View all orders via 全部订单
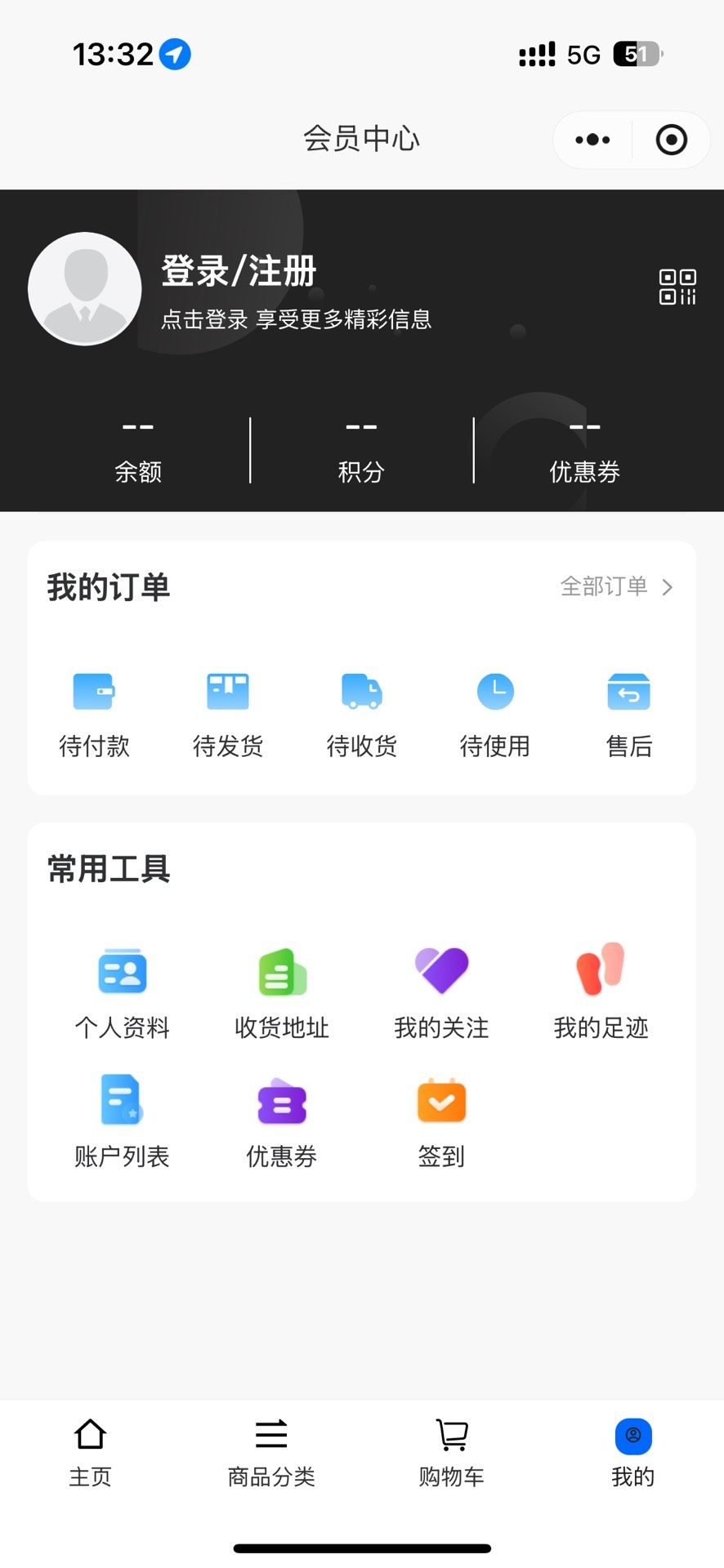The image size is (724, 1568). click(x=616, y=586)
